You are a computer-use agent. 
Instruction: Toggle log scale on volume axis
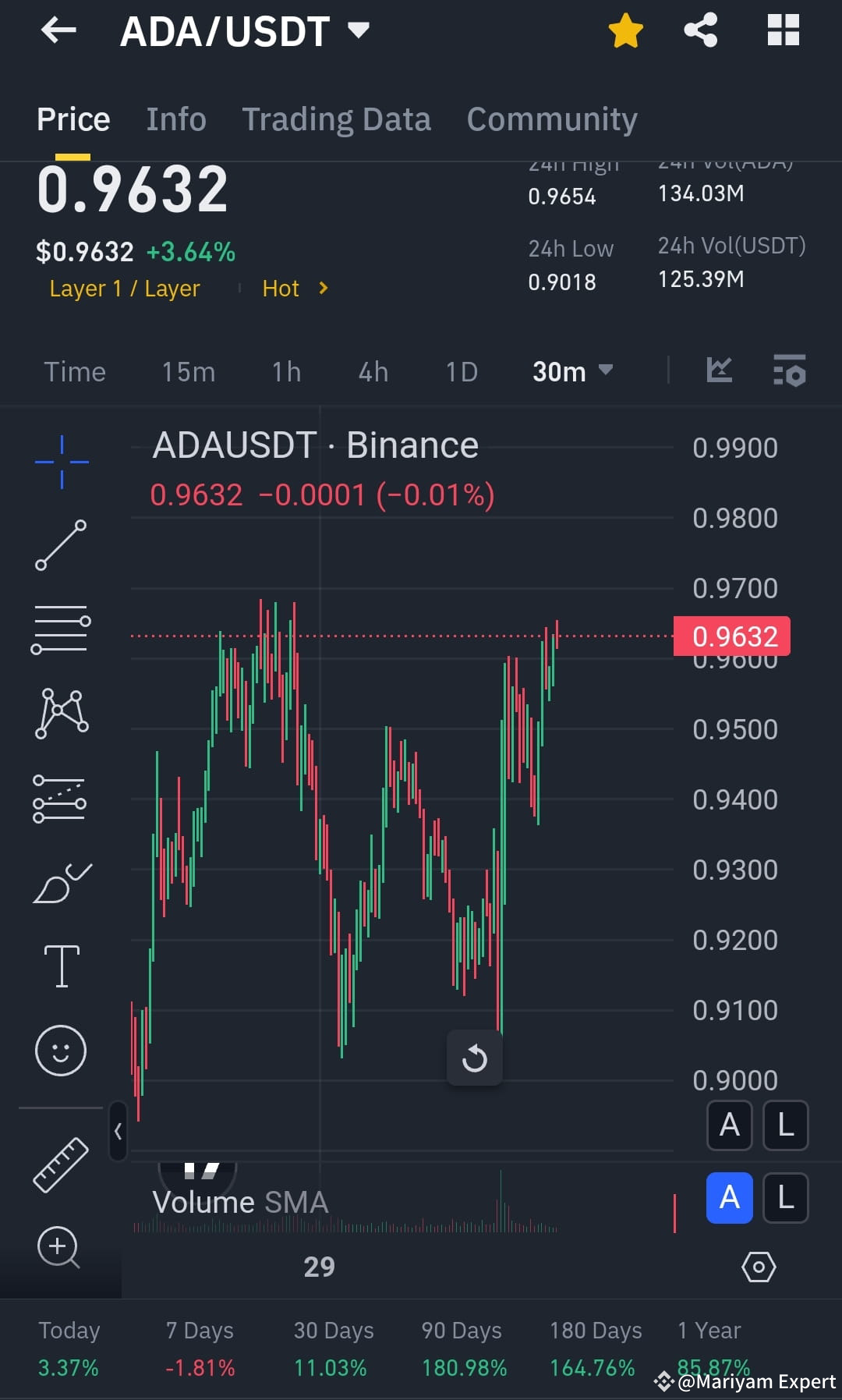[785, 1199]
